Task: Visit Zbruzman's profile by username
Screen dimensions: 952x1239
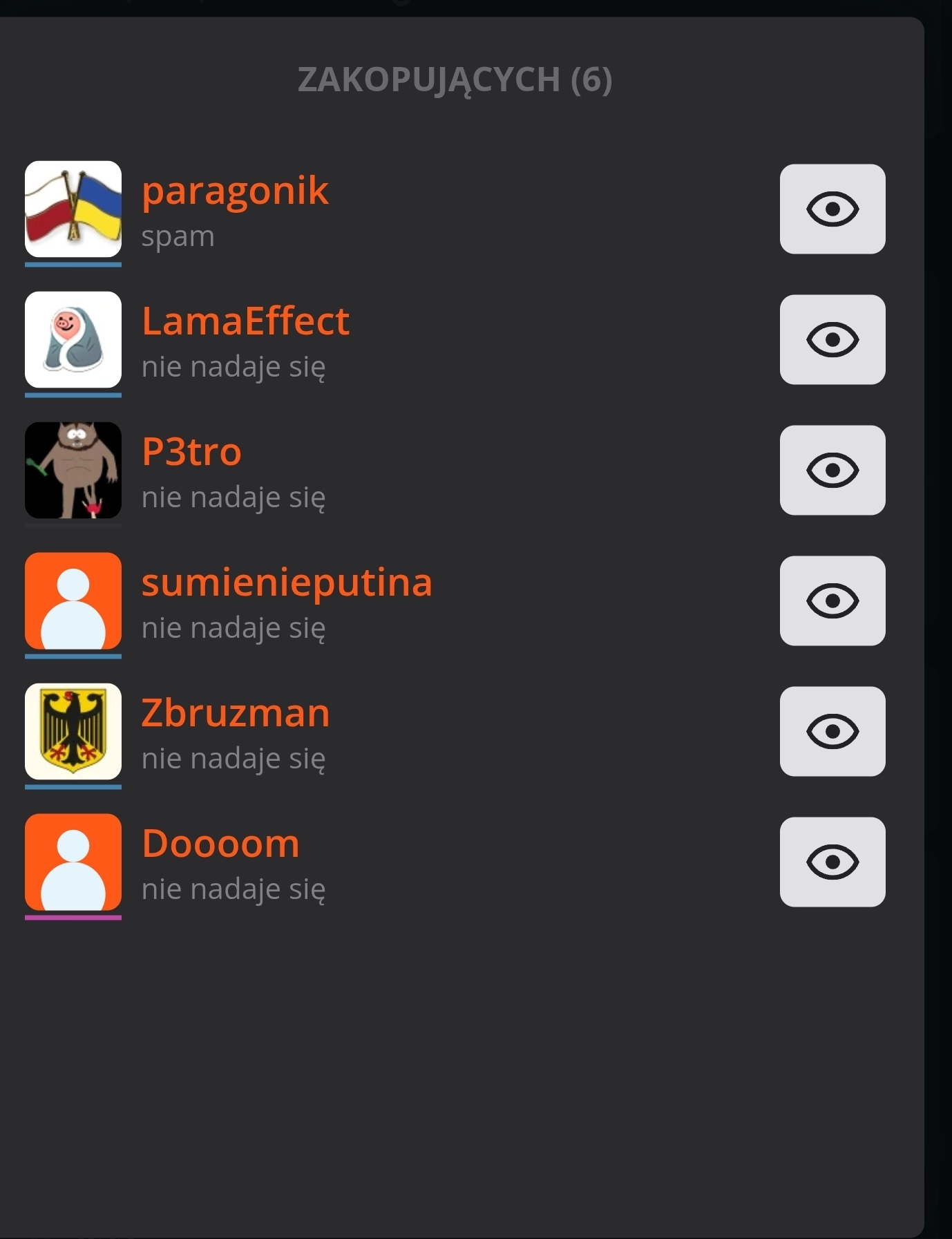Action: pos(236,713)
